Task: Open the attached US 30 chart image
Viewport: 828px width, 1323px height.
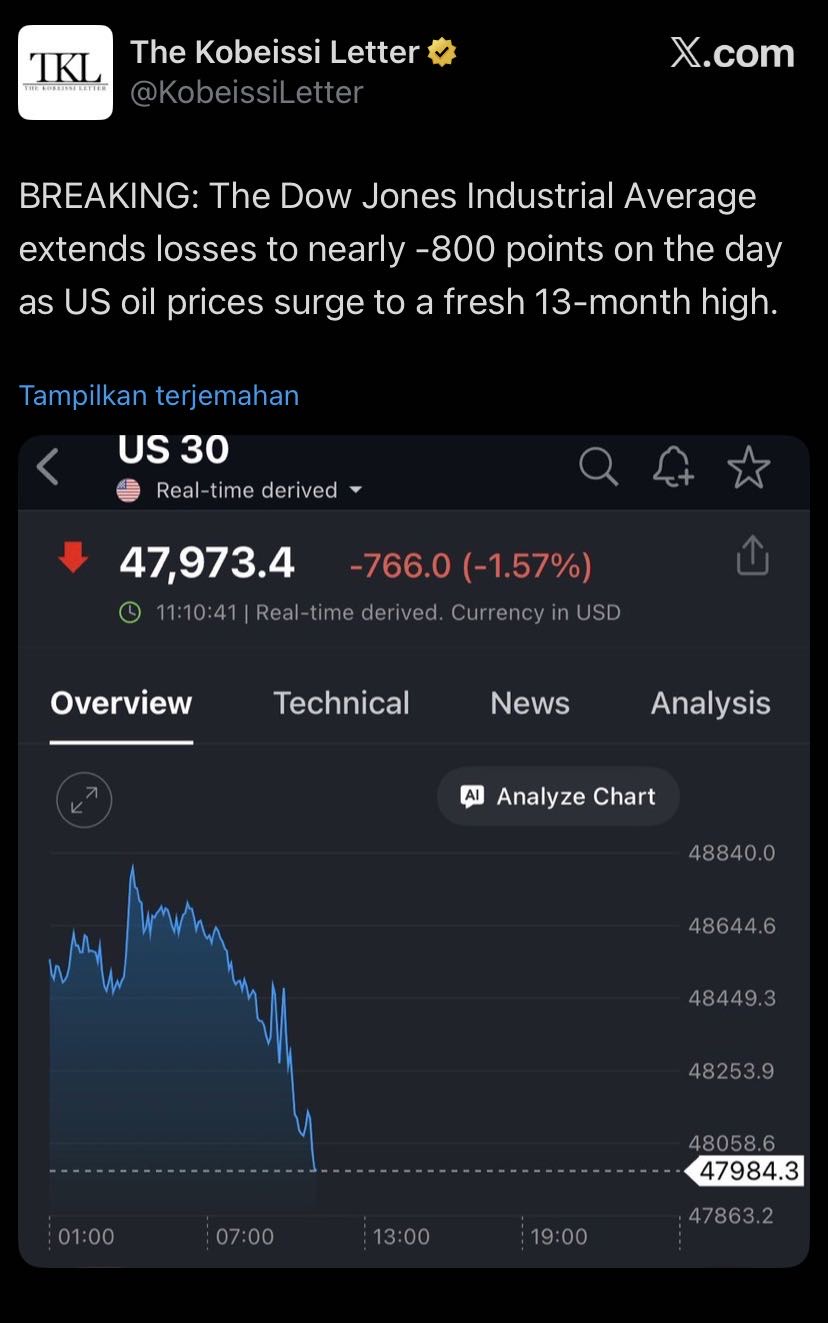Action: [414, 850]
